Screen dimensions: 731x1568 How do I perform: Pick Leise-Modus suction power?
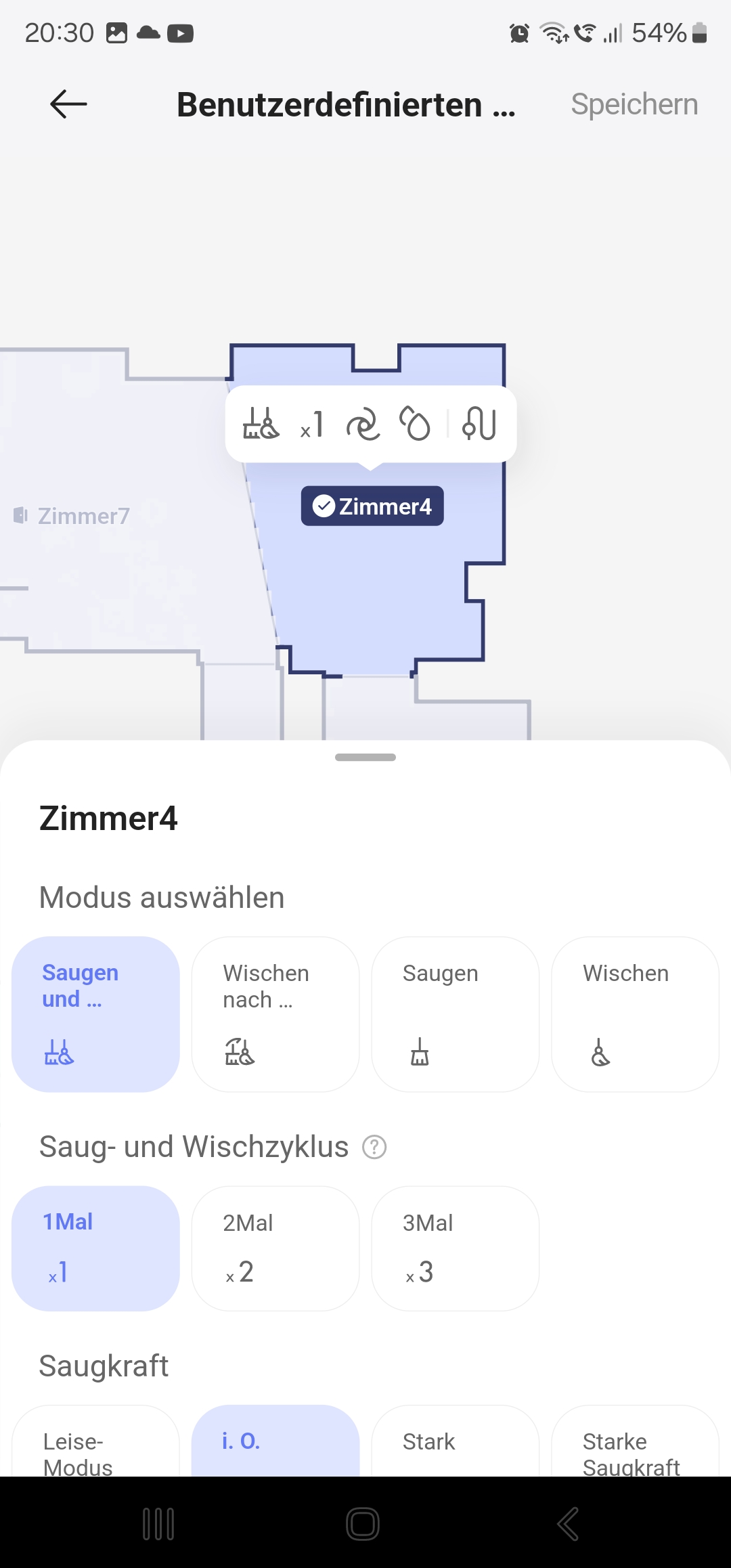pos(95,1441)
